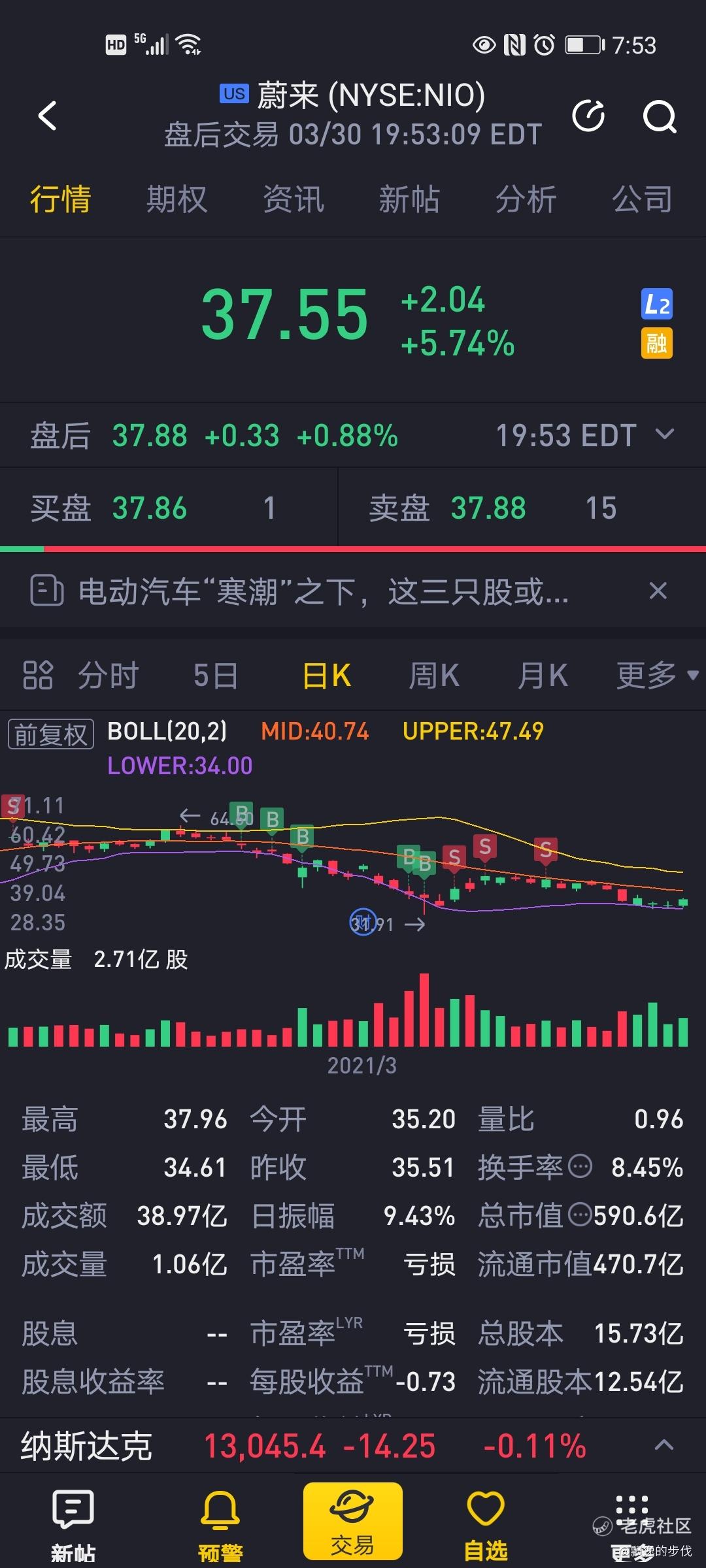Switch chart to 月K

click(x=543, y=676)
